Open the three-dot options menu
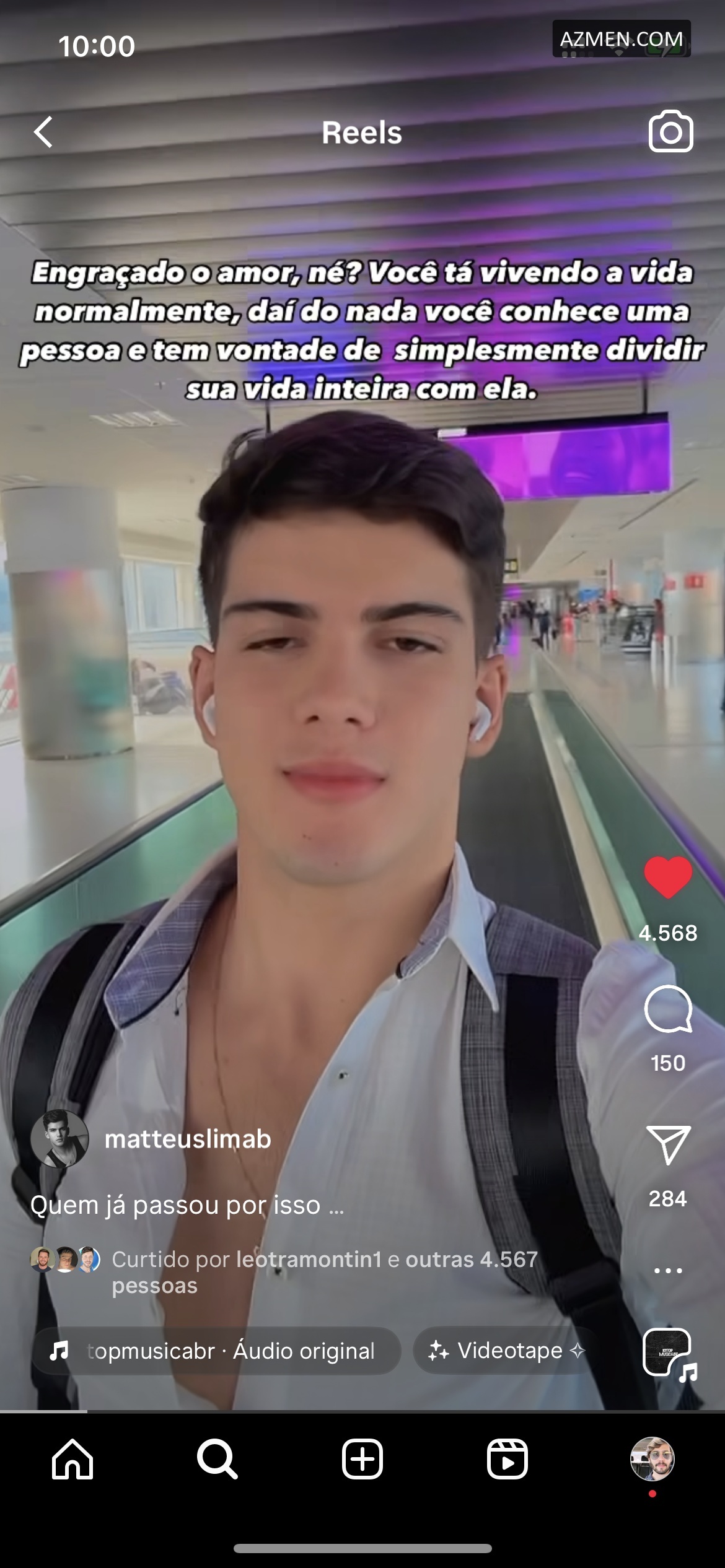 click(668, 1270)
